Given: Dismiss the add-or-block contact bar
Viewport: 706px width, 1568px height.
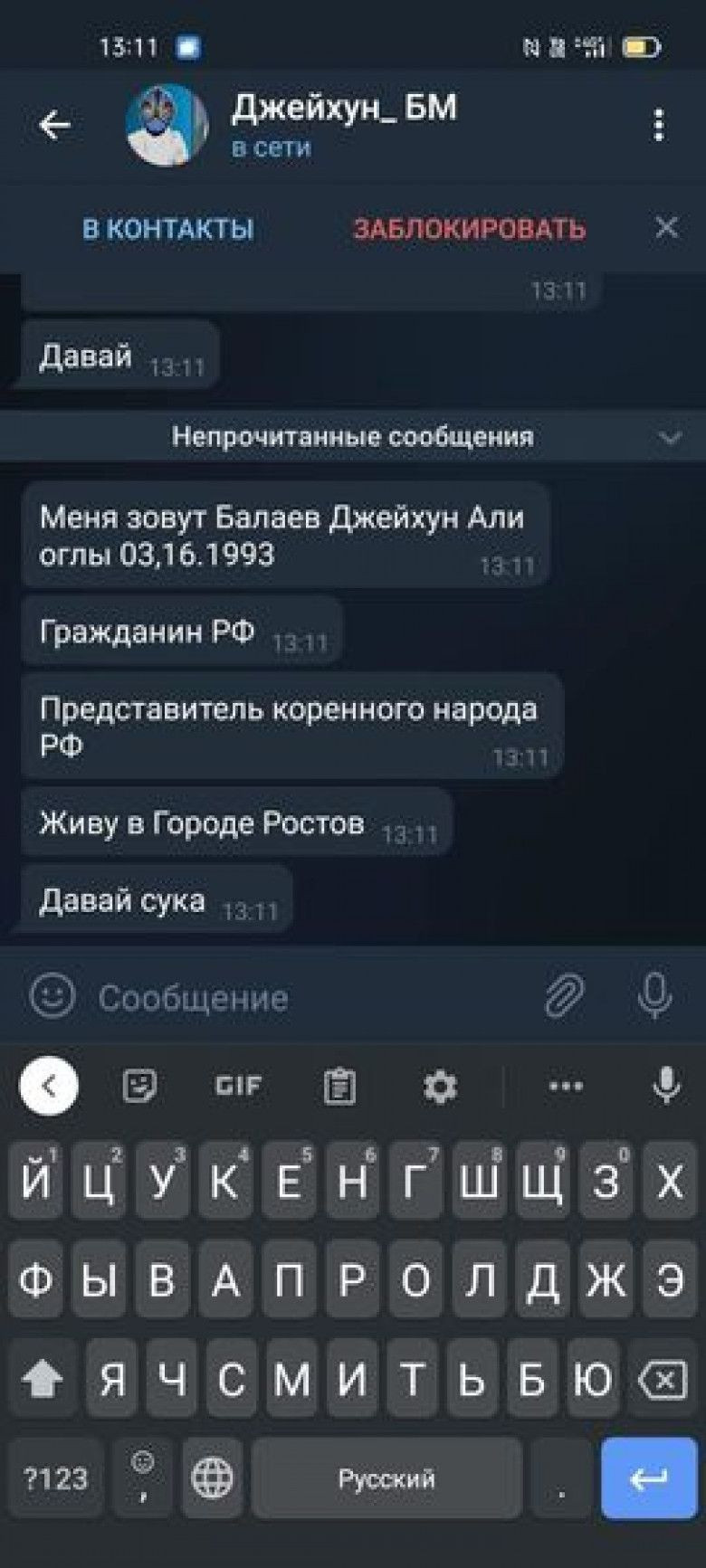Looking at the screenshot, I should point(666,227).
